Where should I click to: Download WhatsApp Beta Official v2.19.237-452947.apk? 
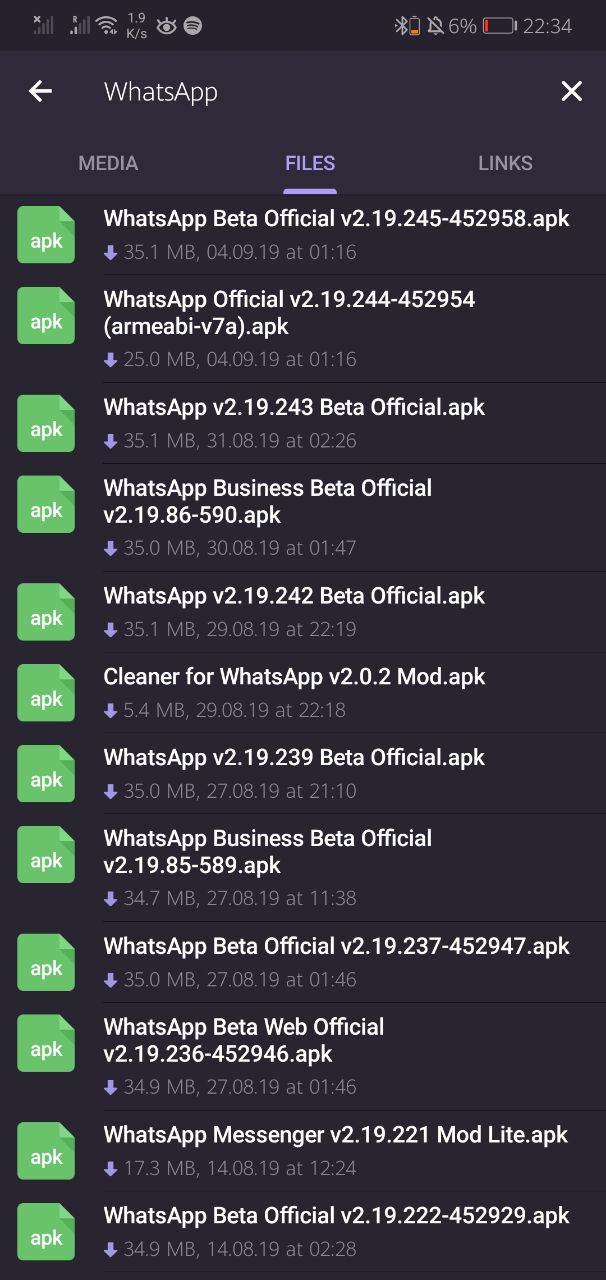click(46, 962)
